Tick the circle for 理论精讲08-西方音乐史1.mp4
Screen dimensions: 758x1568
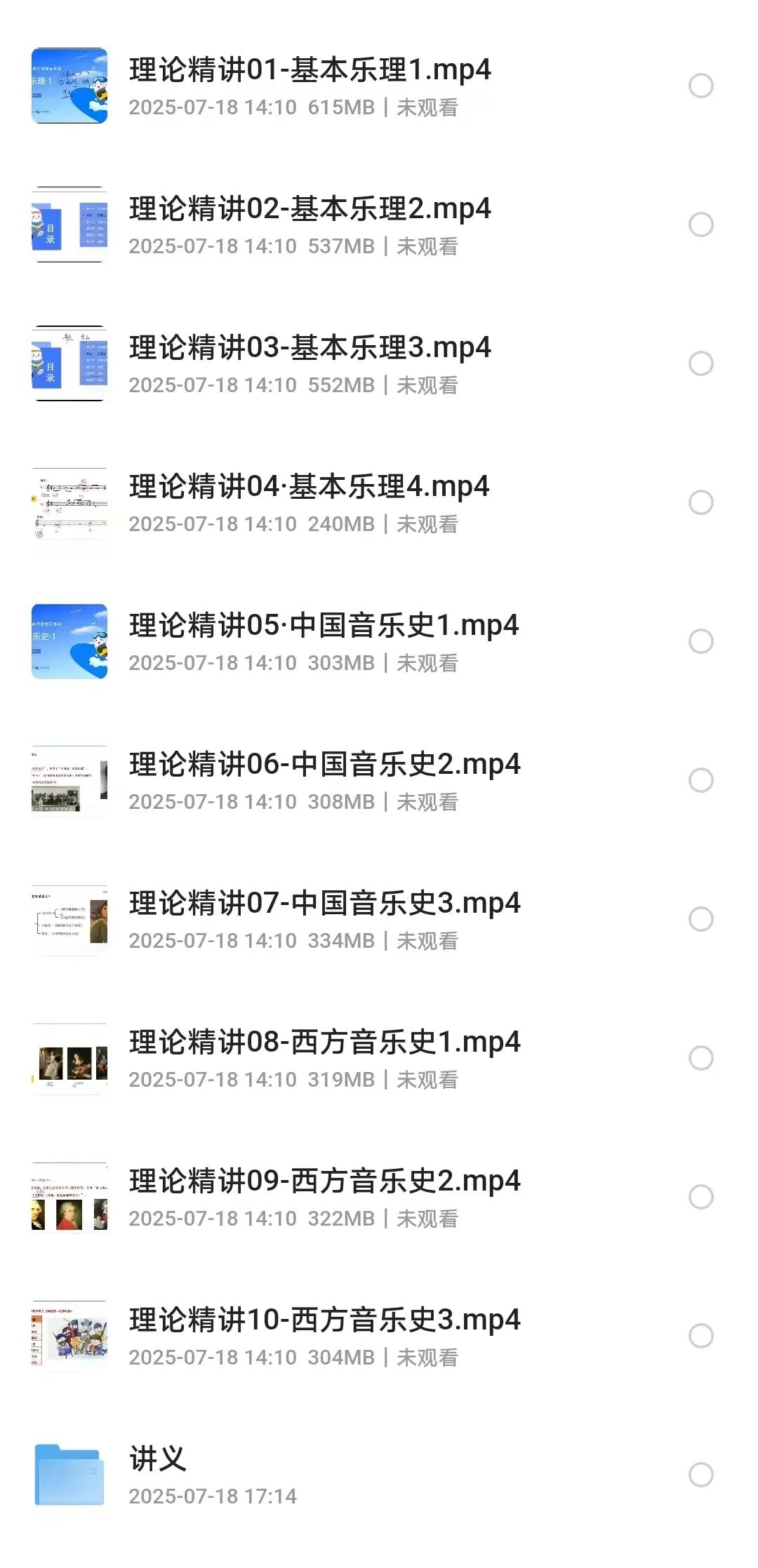pos(700,1059)
